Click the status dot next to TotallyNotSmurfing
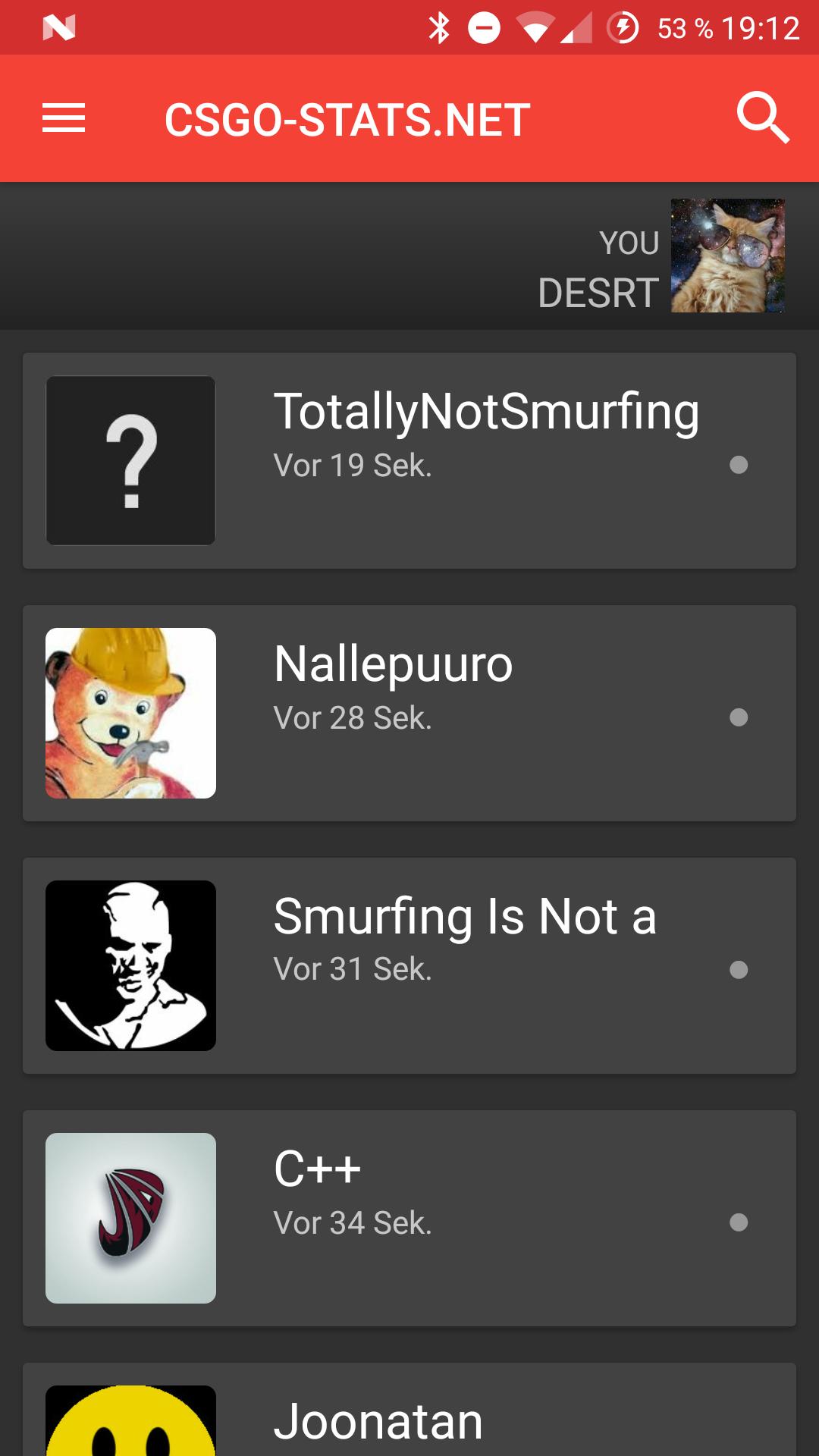Screen dimensions: 819x1456 tap(740, 466)
